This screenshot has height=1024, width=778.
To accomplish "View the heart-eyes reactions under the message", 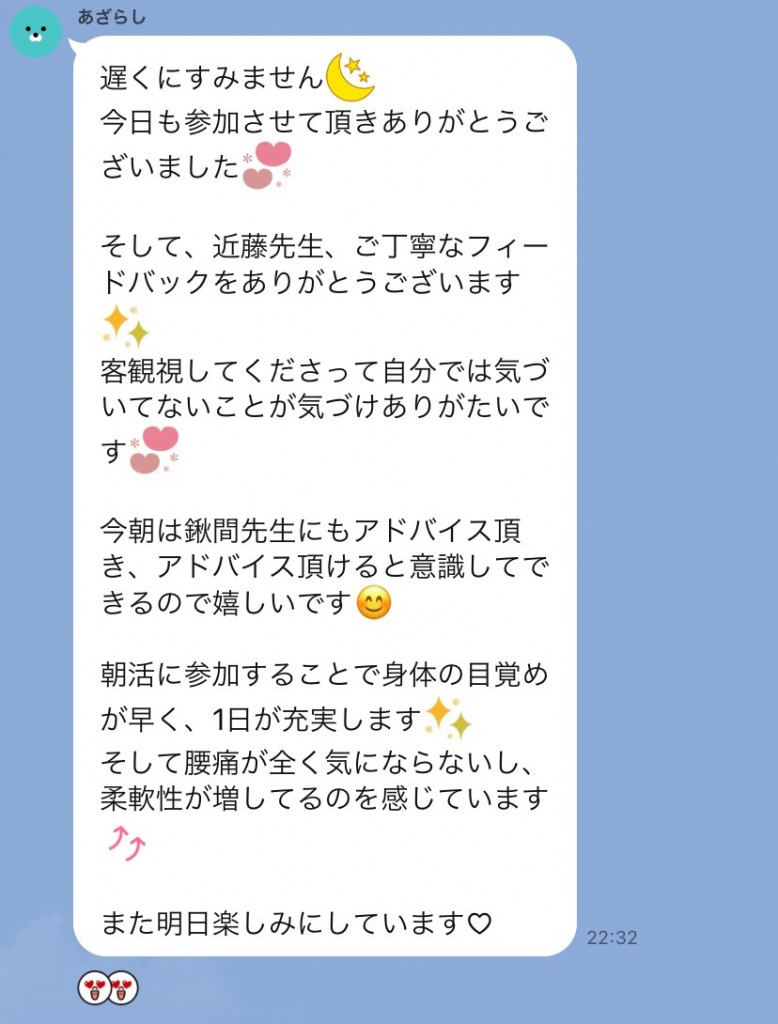I will (108, 988).
